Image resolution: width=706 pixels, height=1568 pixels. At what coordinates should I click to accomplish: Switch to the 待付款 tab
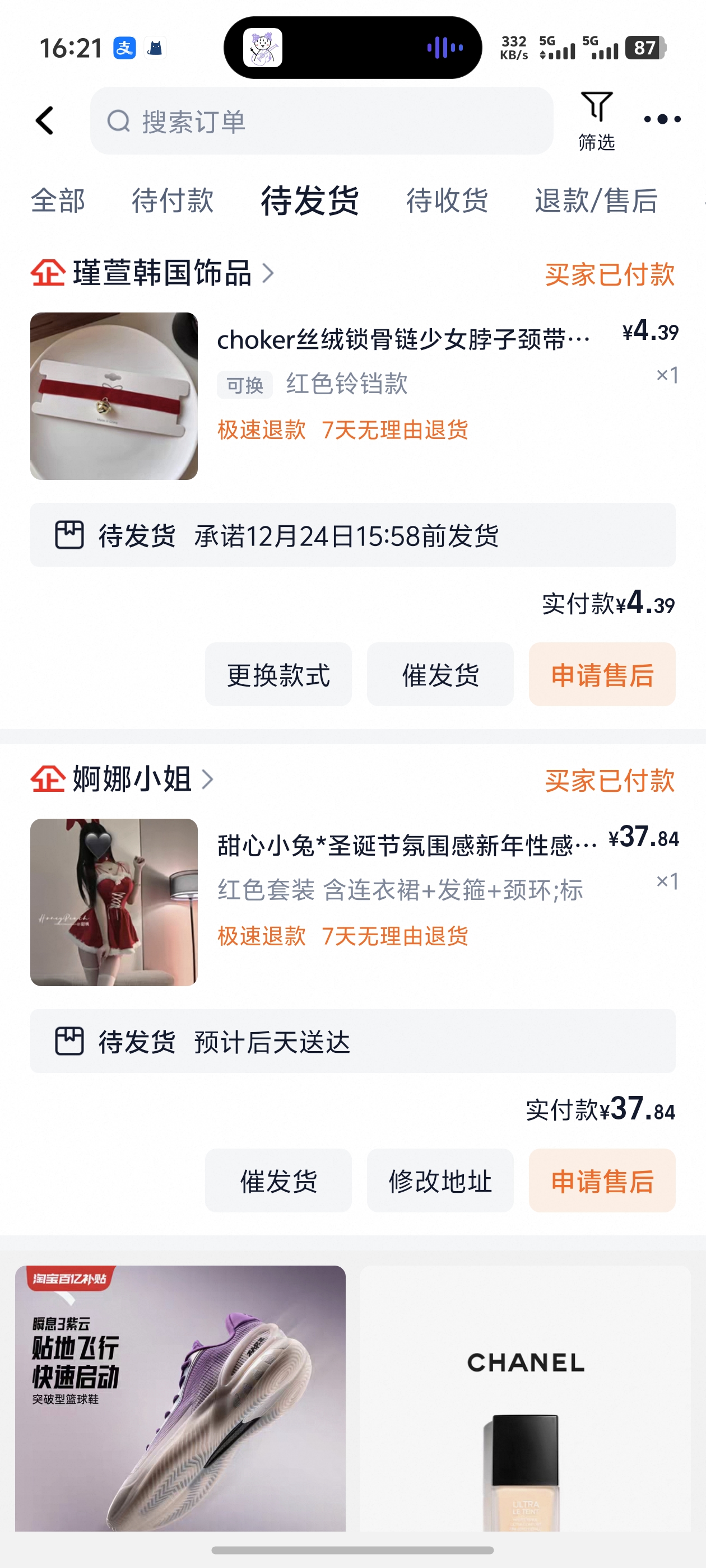[173, 201]
